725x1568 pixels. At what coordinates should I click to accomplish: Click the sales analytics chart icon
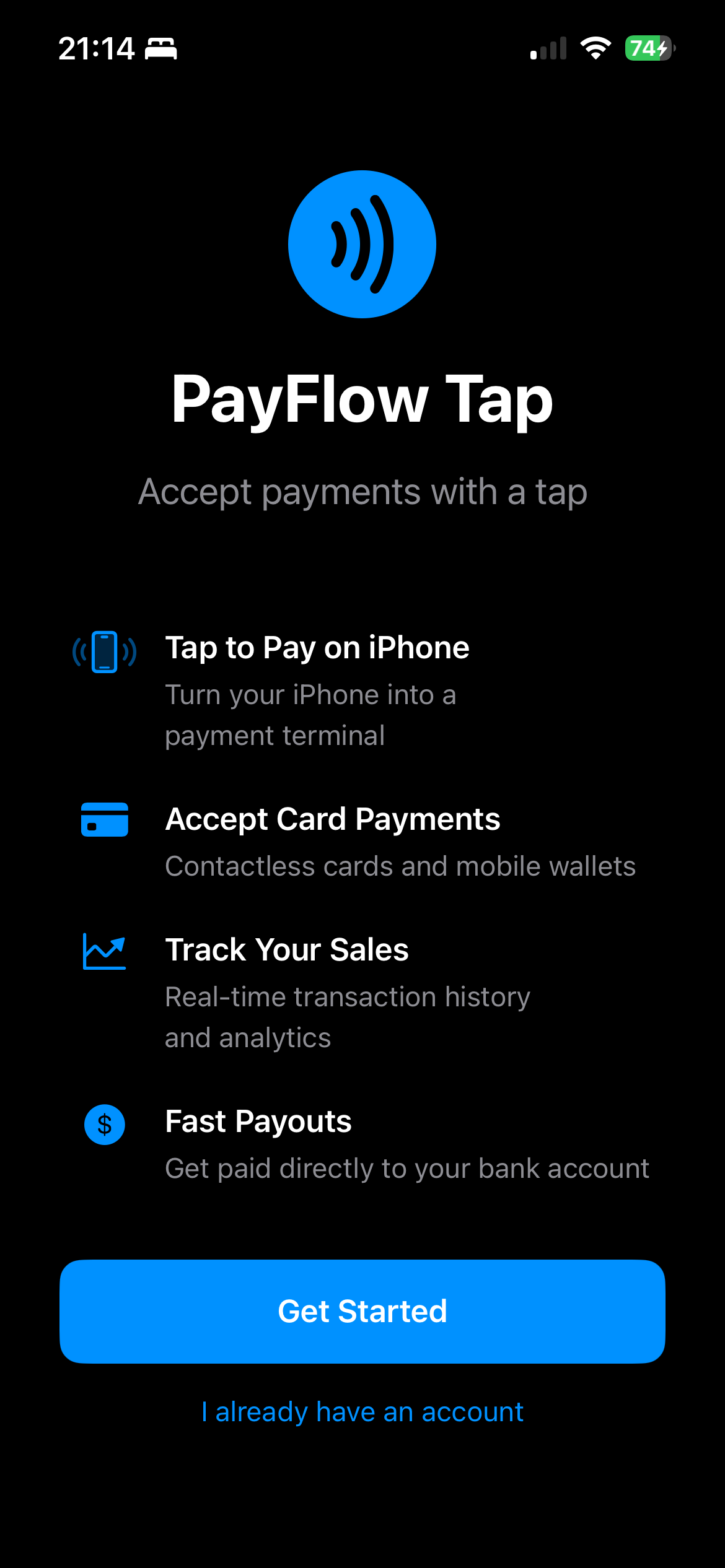tap(104, 952)
